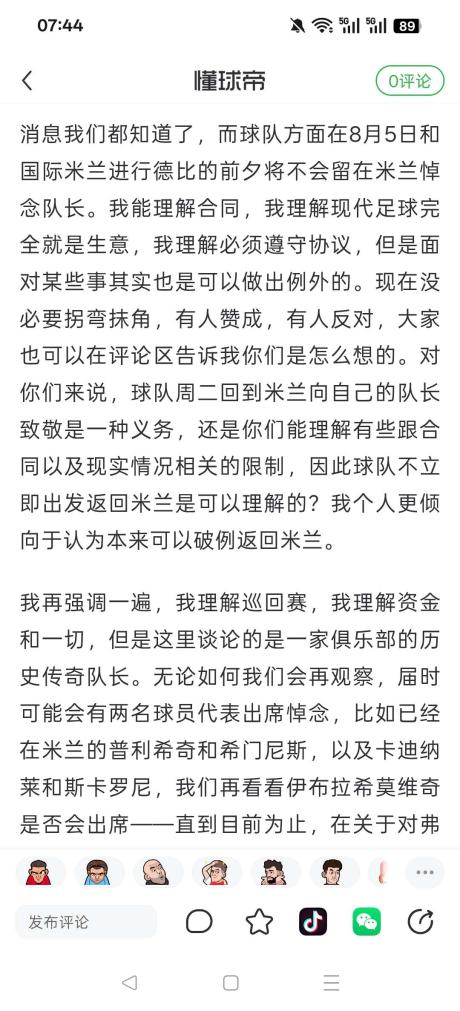Go back using the top-left arrow

click(x=26, y=81)
